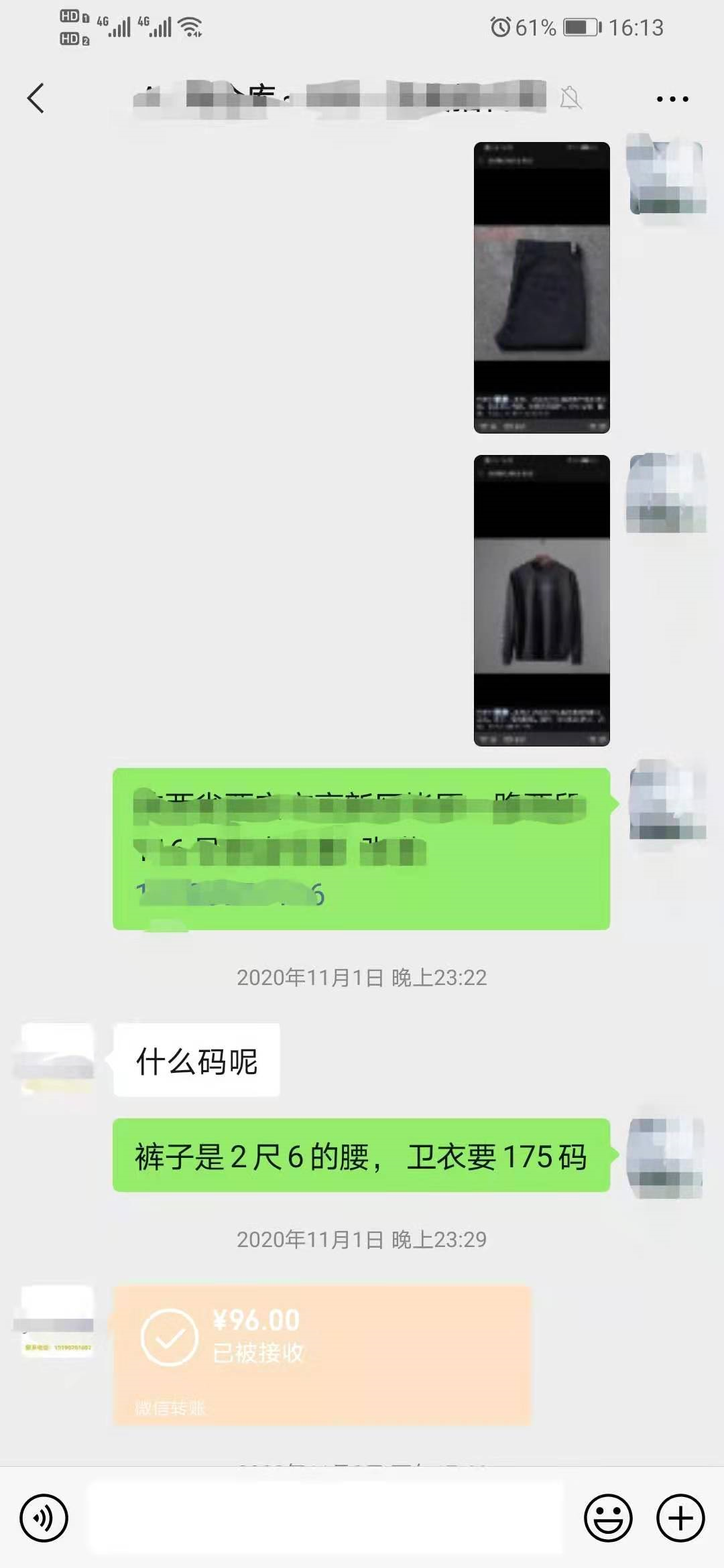Go back to the chat list

click(36, 99)
